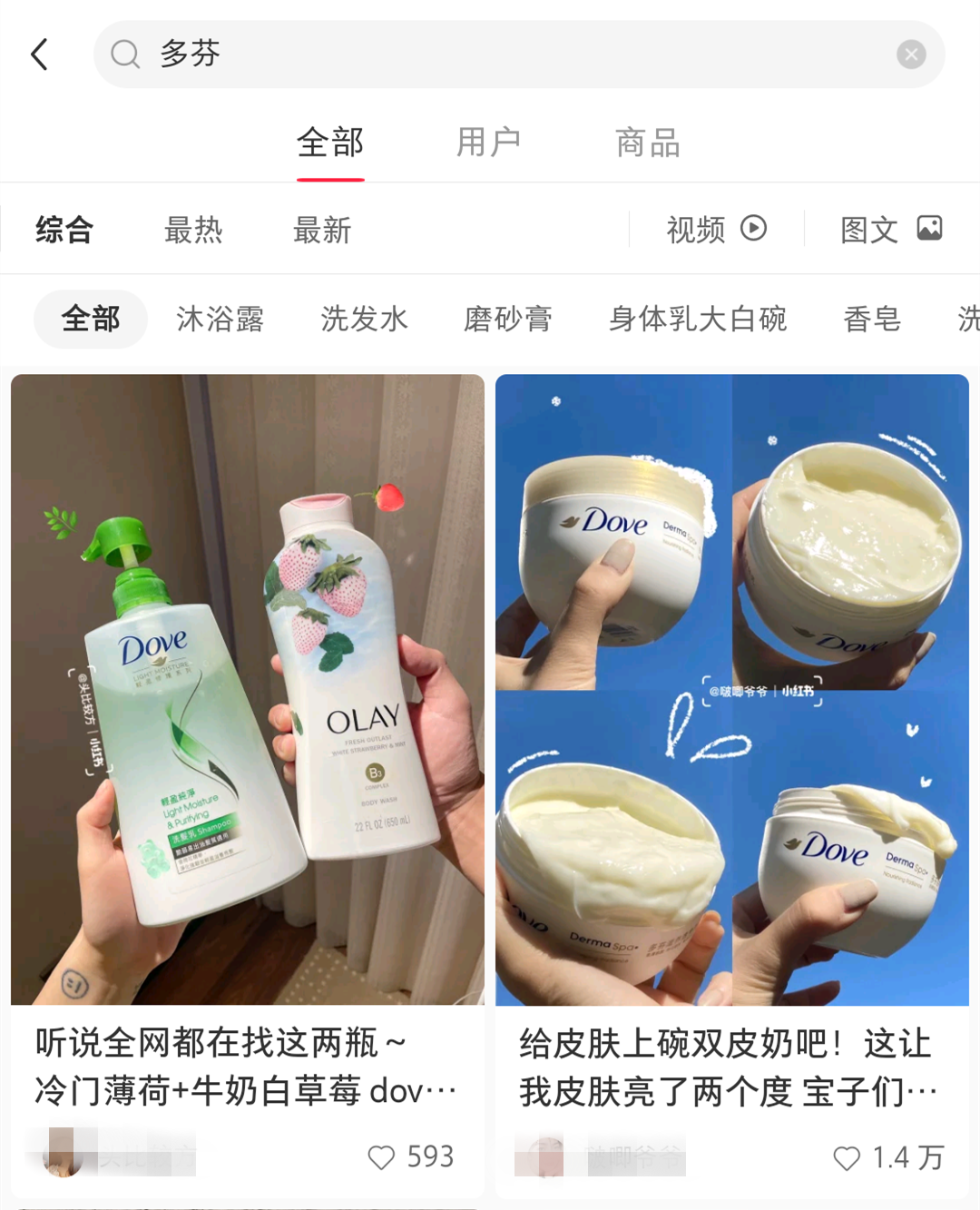Filter results to 图文 only
The width and height of the screenshot is (980, 1210).
(891, 230)
